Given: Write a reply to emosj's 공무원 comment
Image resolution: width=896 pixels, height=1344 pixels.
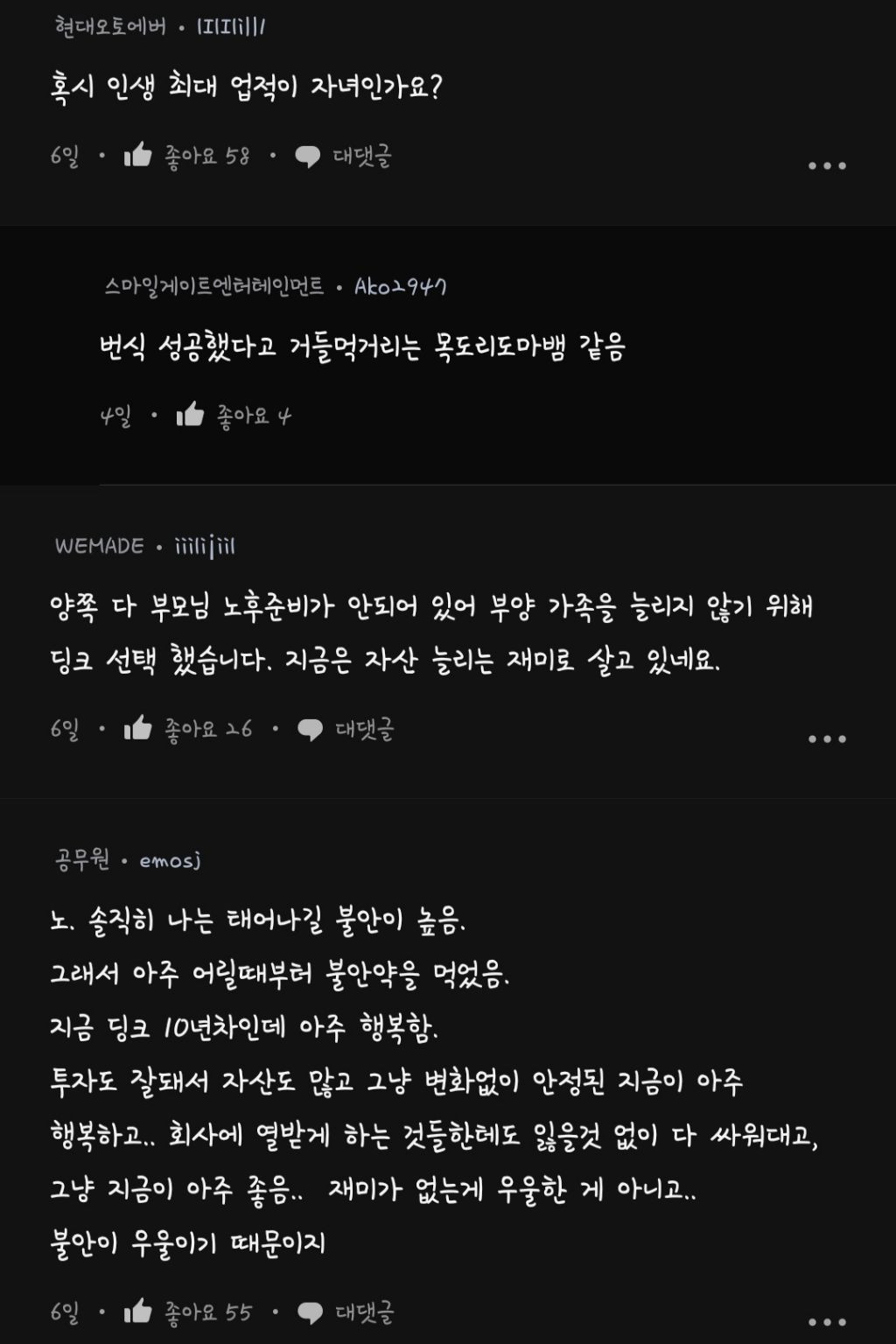Looking at the screenshot, I should tap(346, 1312).
